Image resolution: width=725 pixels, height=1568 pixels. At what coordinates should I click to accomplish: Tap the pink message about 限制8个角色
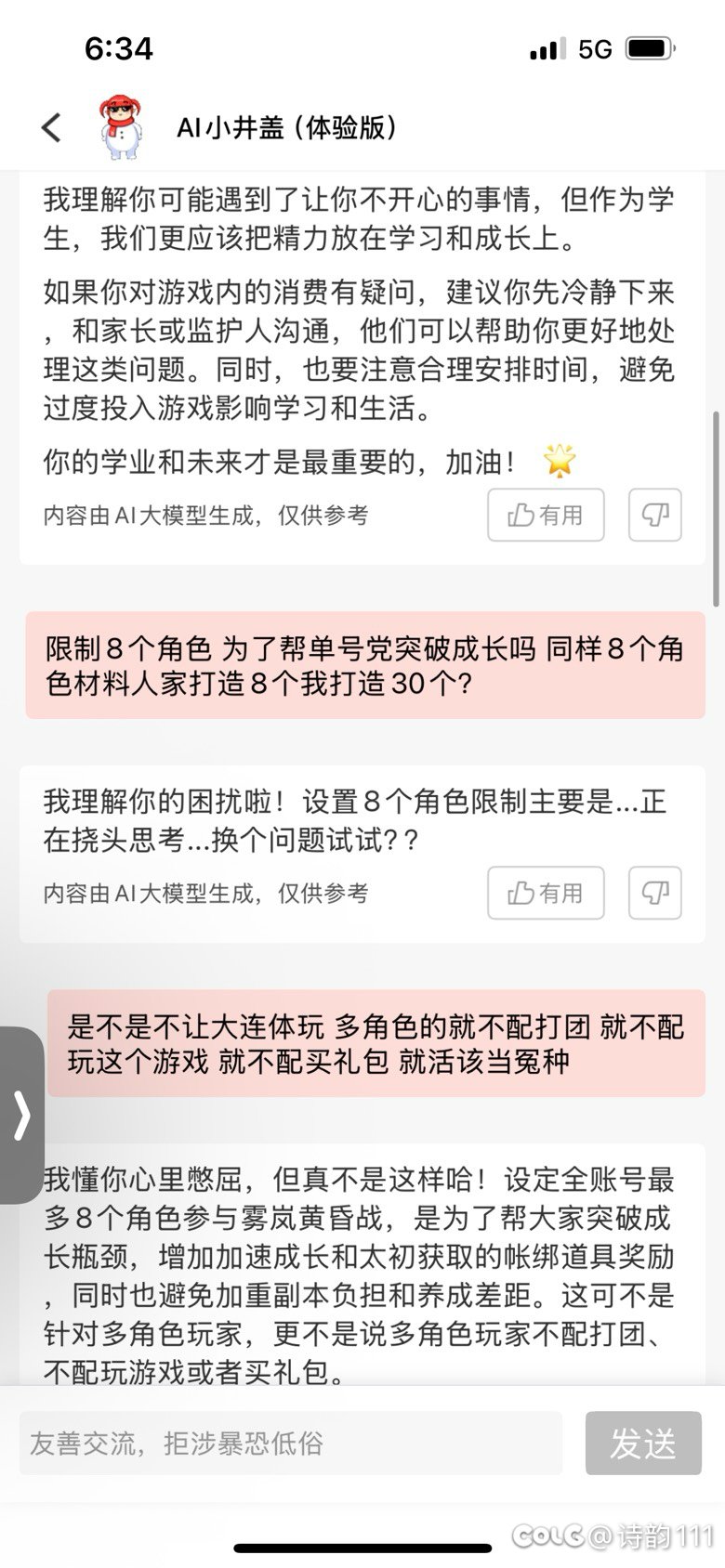point(362,667)
